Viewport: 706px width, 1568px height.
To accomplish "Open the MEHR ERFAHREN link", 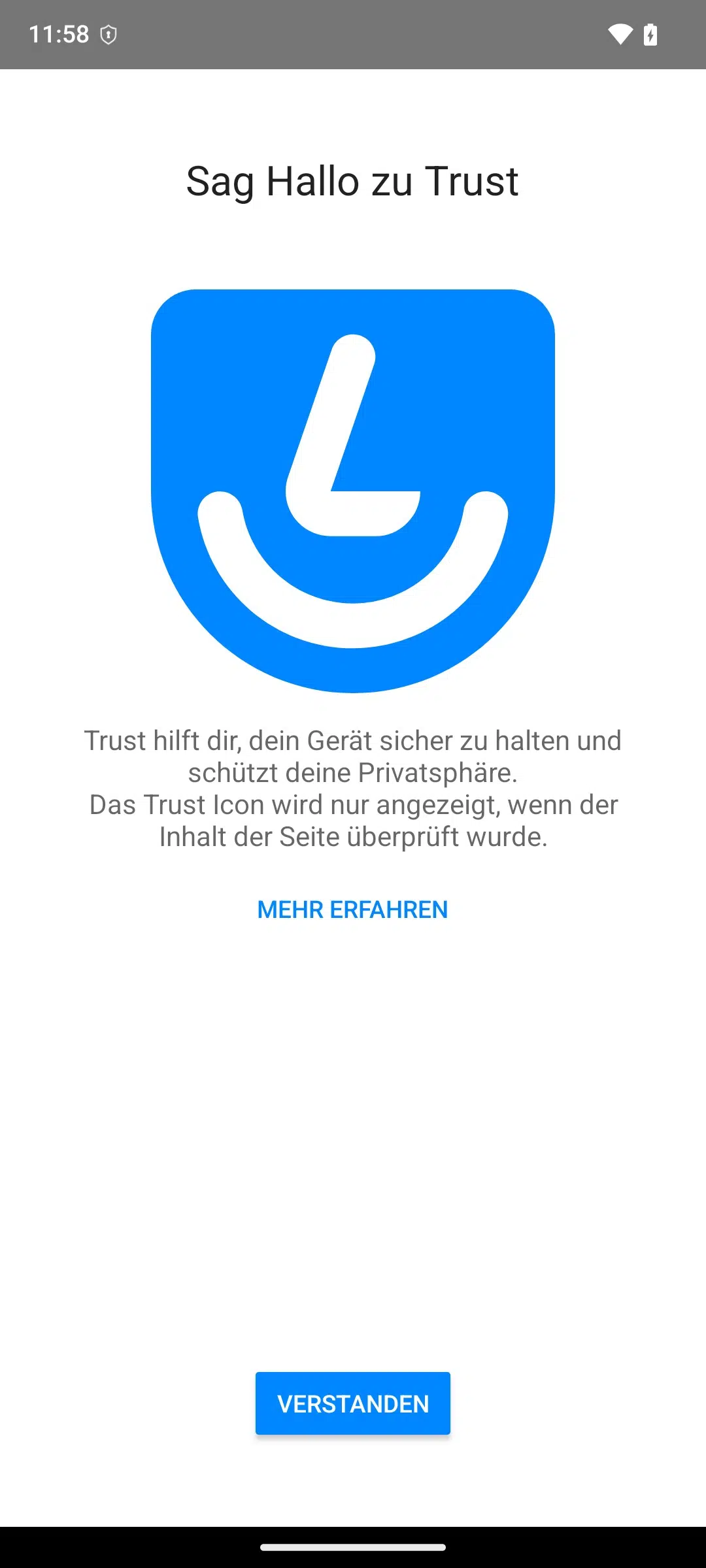I will pyautogui.click(x=353, y=909).
